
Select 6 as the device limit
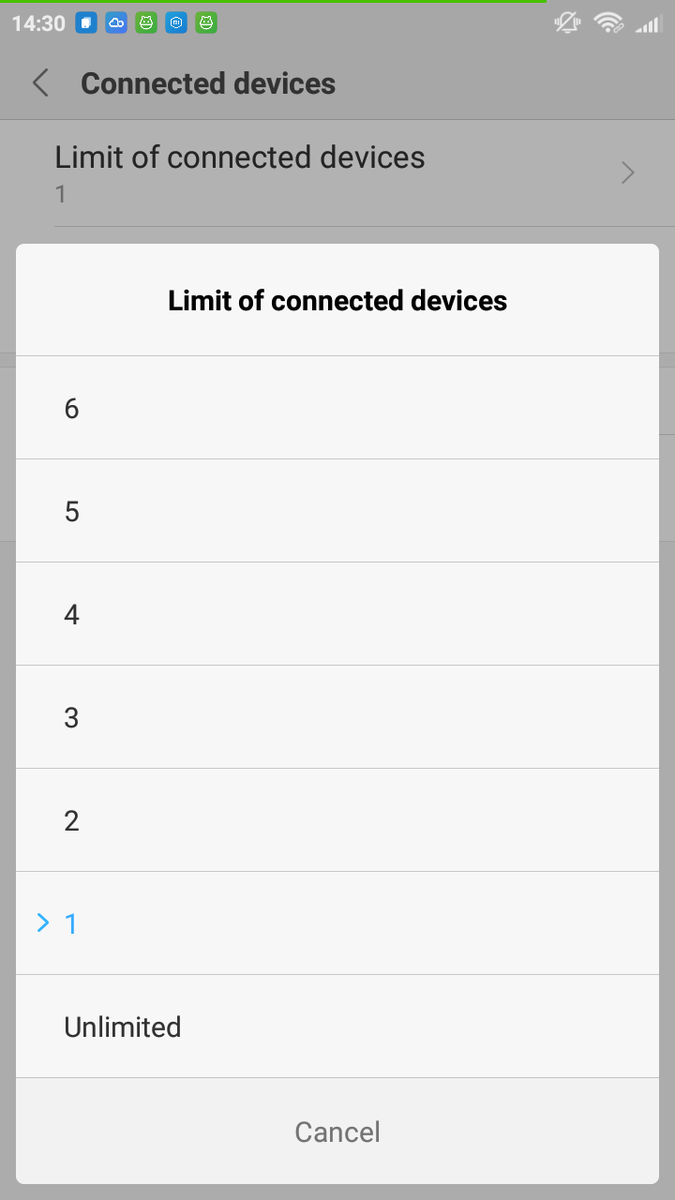[337, 408]
